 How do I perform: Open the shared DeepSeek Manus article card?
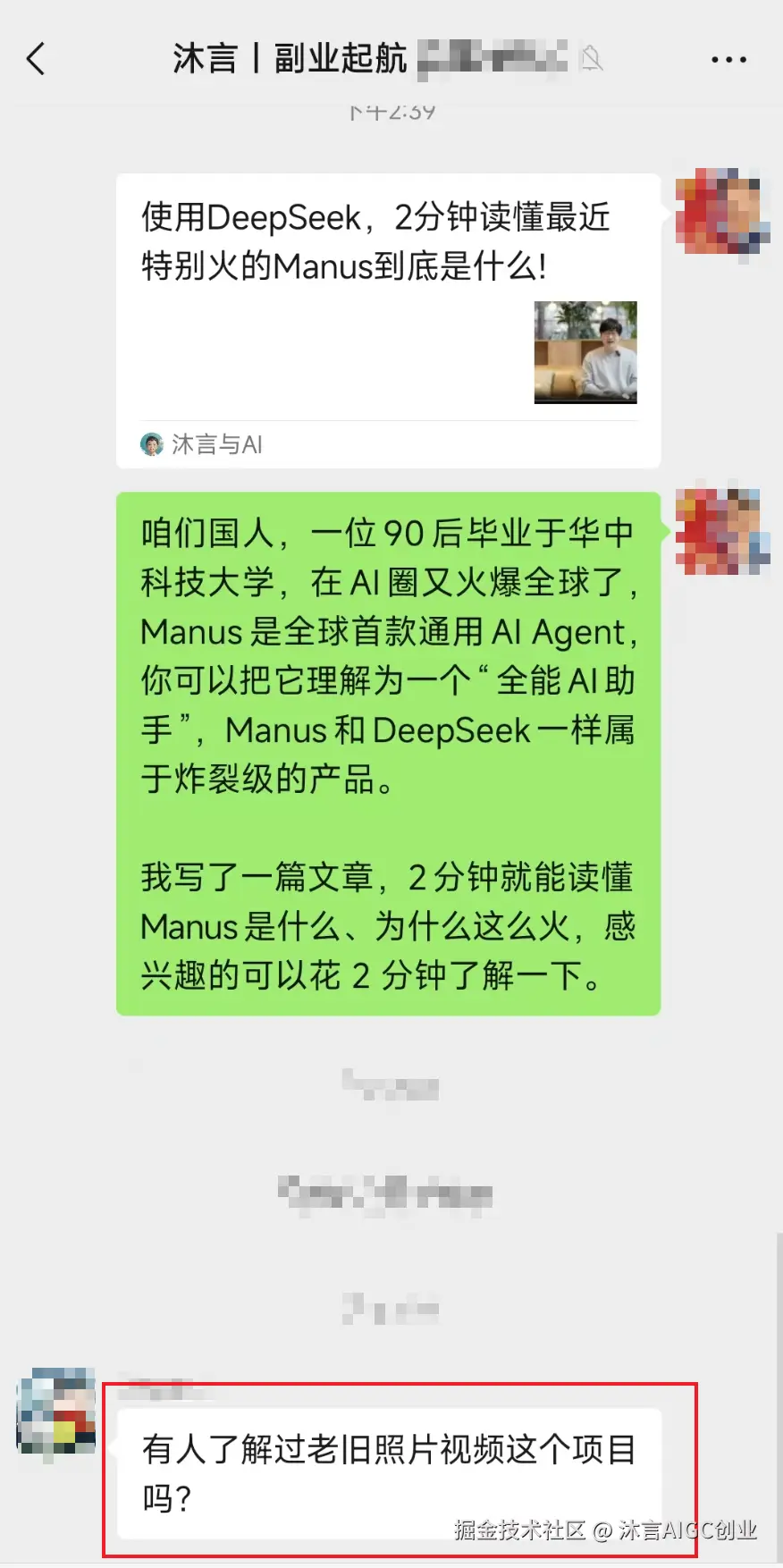[x=388, y=319]
